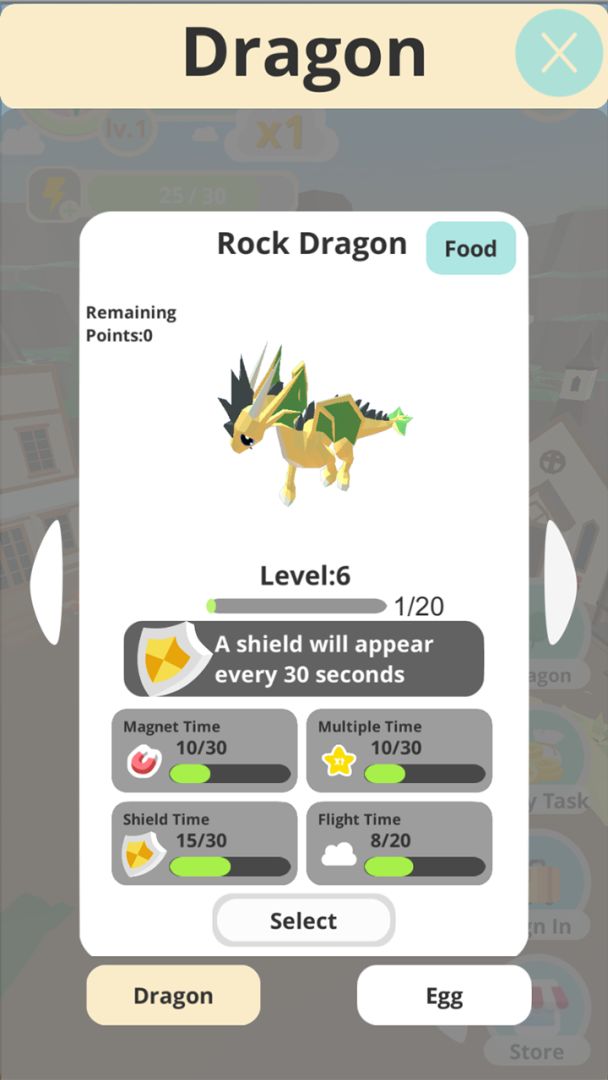The width and height of the screenshot is (608, 1080).
Task: Upgrade Shield Time stat
Action: pyautogui.click(x=204, y=843)
